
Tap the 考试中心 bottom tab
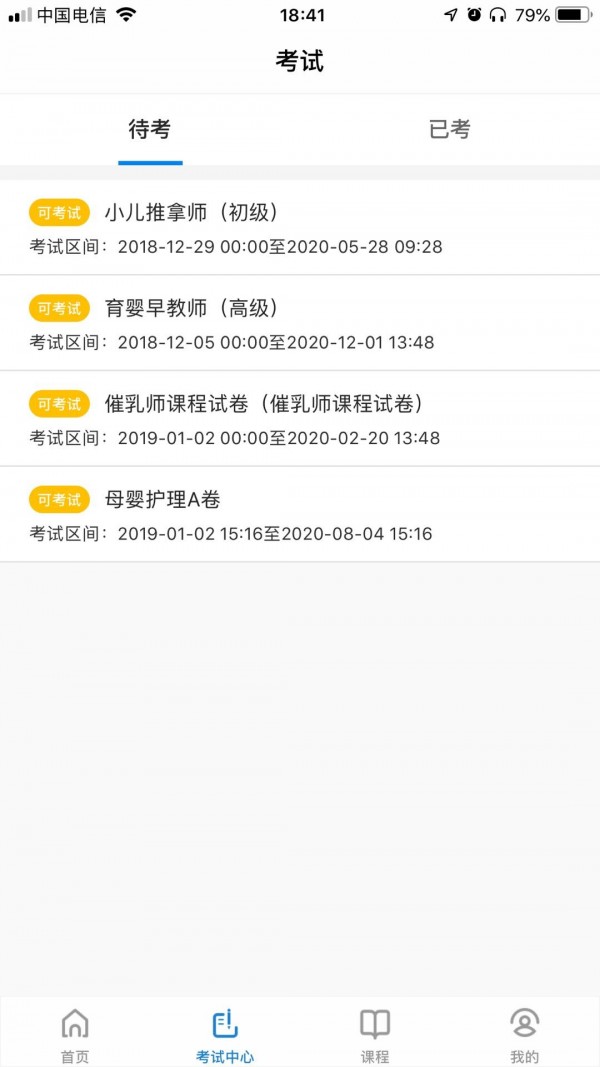(x=225, y=1035)
